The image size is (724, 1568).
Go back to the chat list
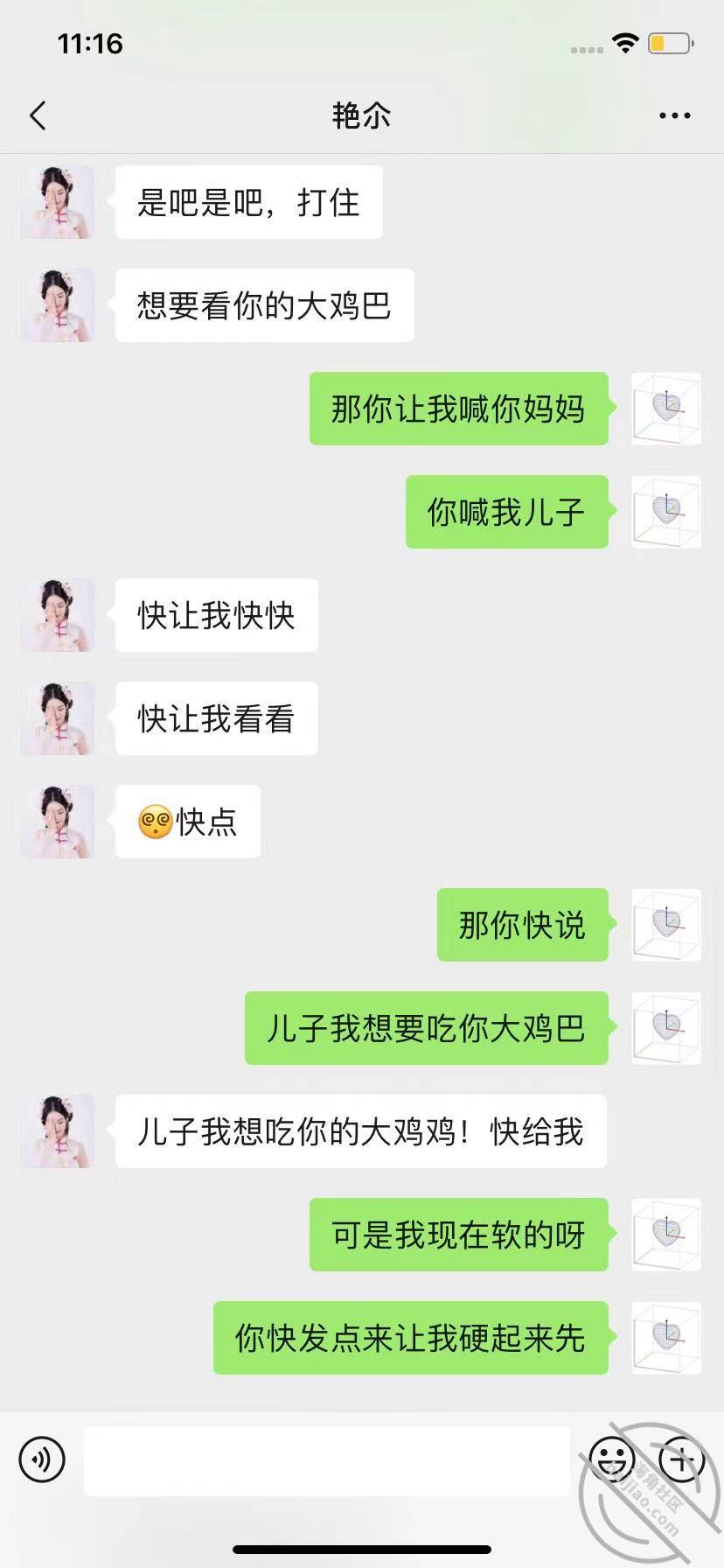(38, 115)
